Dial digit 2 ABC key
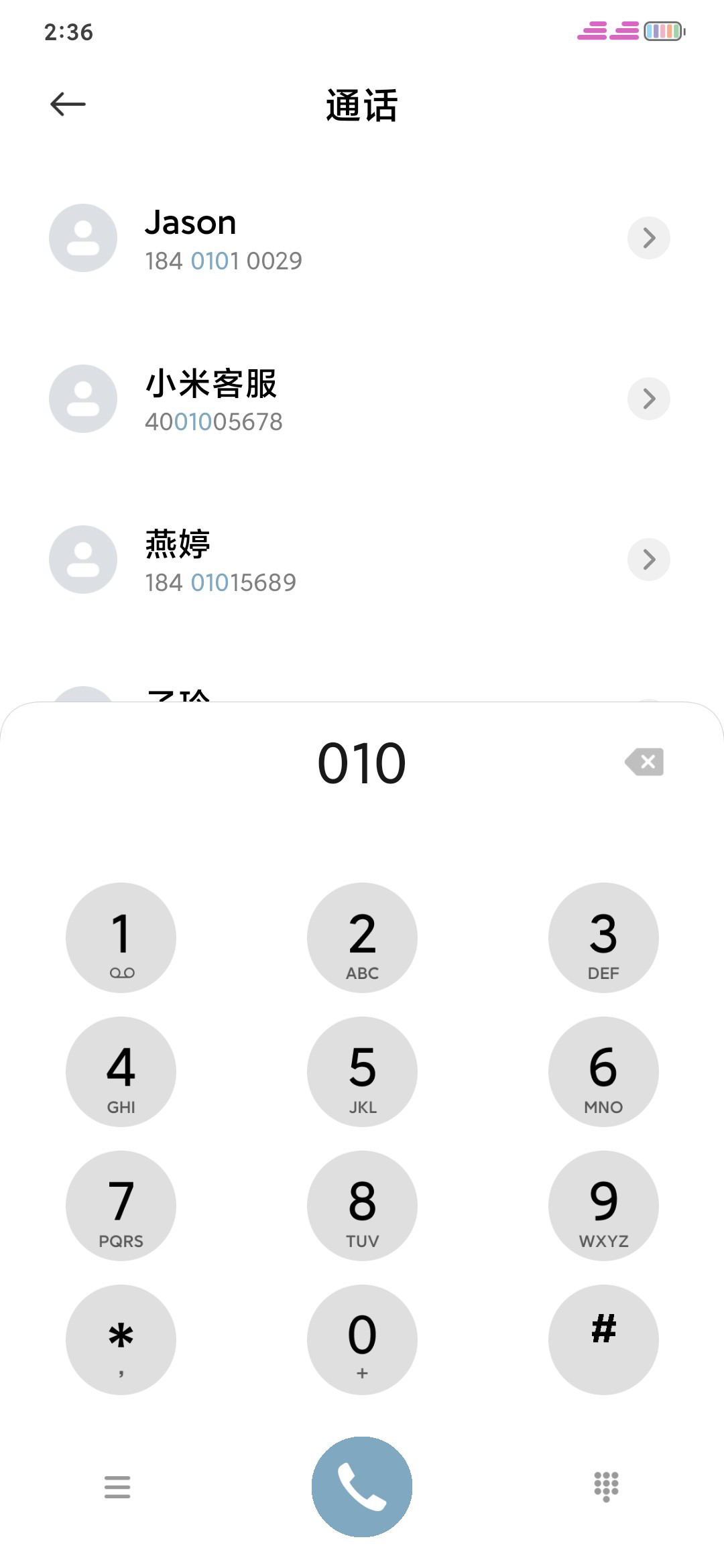724x1568 pixels. tap(362, 937)
